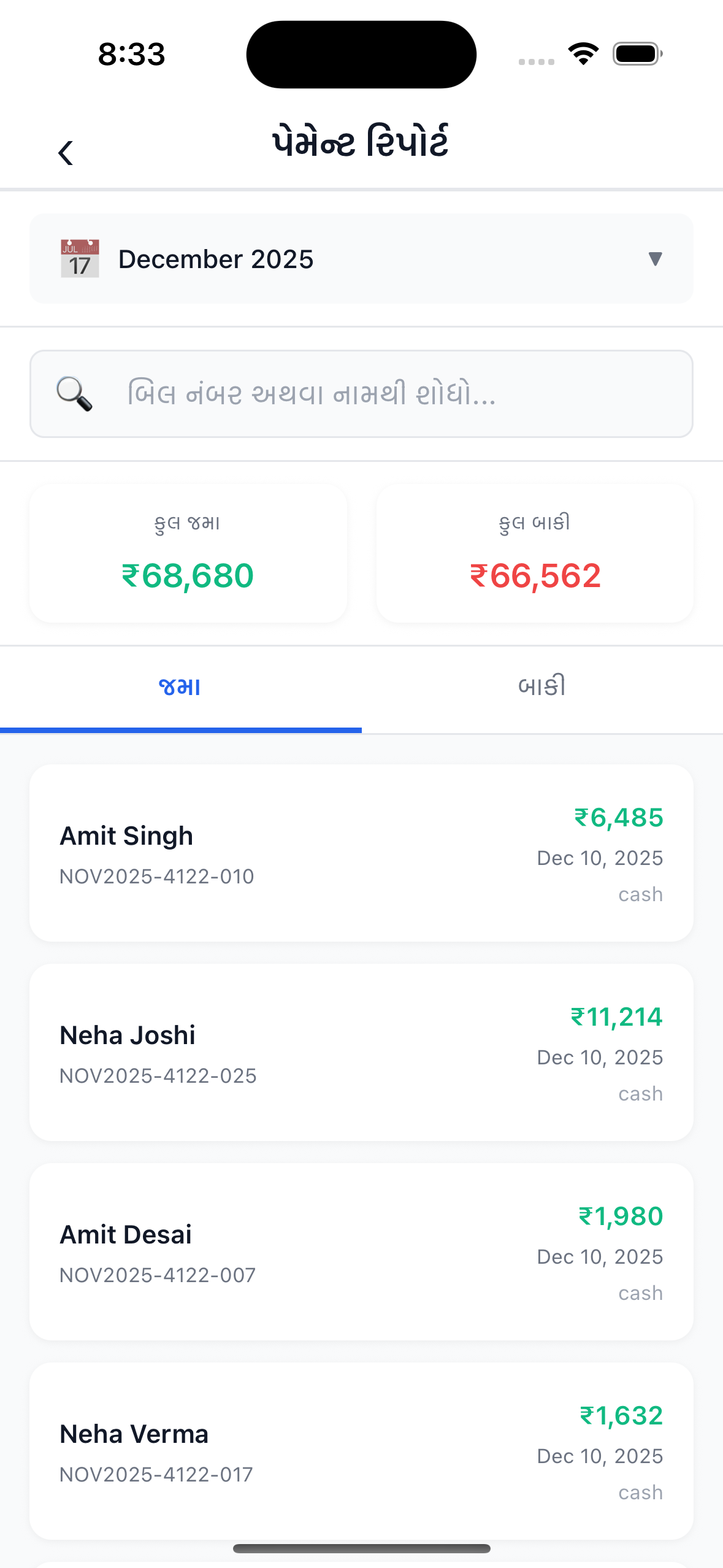
Task: Tap the battery indicator in the status bar
Action: point(637,53)
